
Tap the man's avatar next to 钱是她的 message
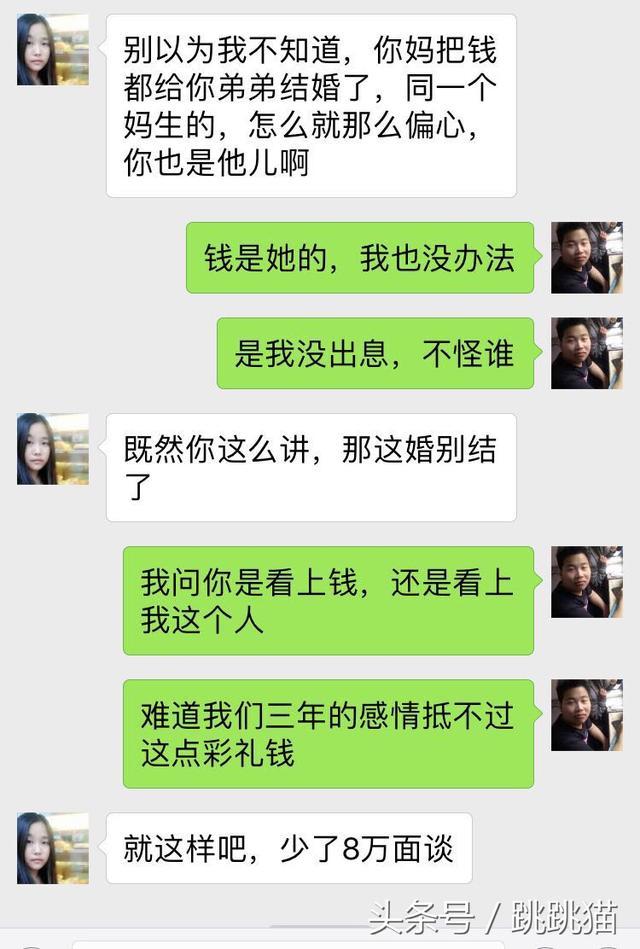[587, 257]
